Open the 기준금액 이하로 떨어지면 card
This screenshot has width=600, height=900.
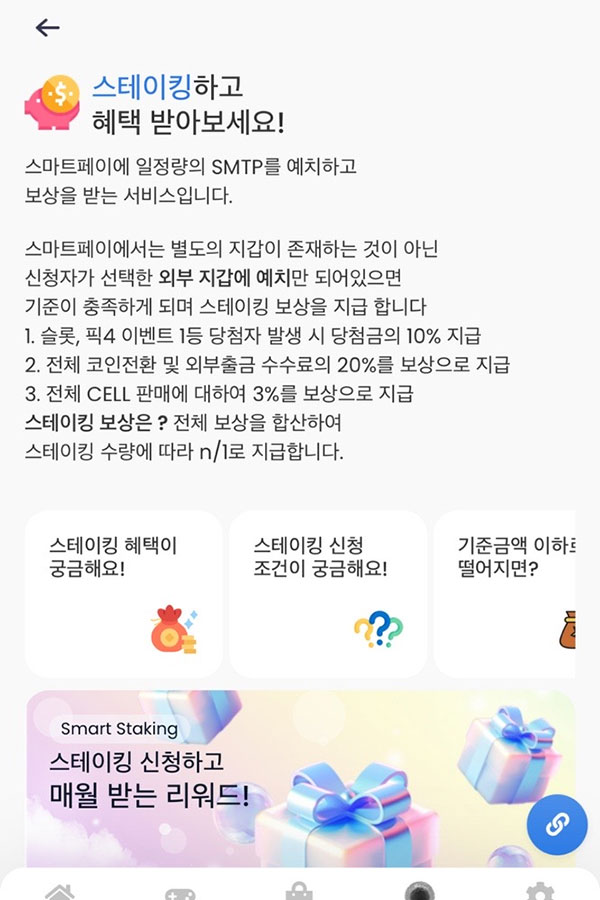pyautogui.click(x=516, y=594)
